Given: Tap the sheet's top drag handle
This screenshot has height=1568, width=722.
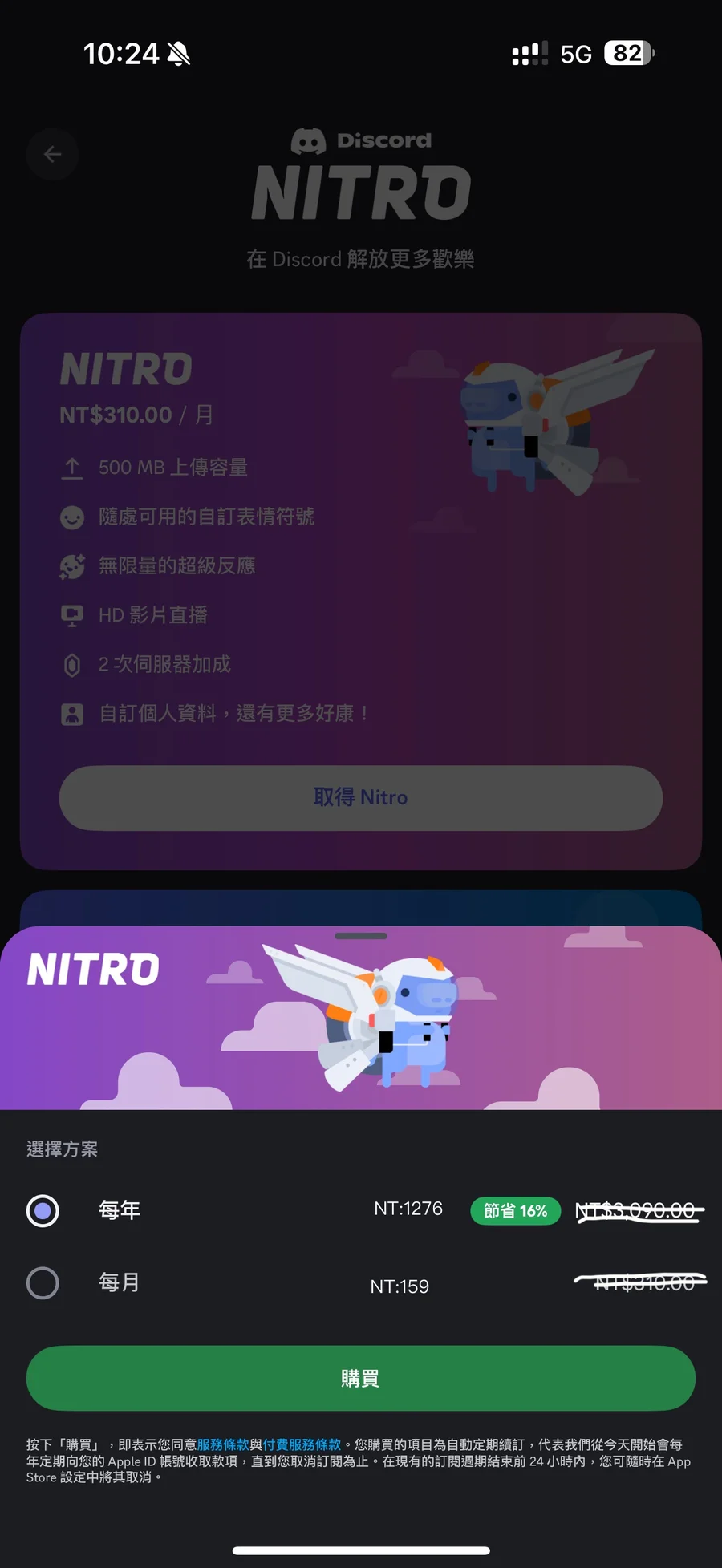Looking at the screenshot, I should (x=361, y=936).
